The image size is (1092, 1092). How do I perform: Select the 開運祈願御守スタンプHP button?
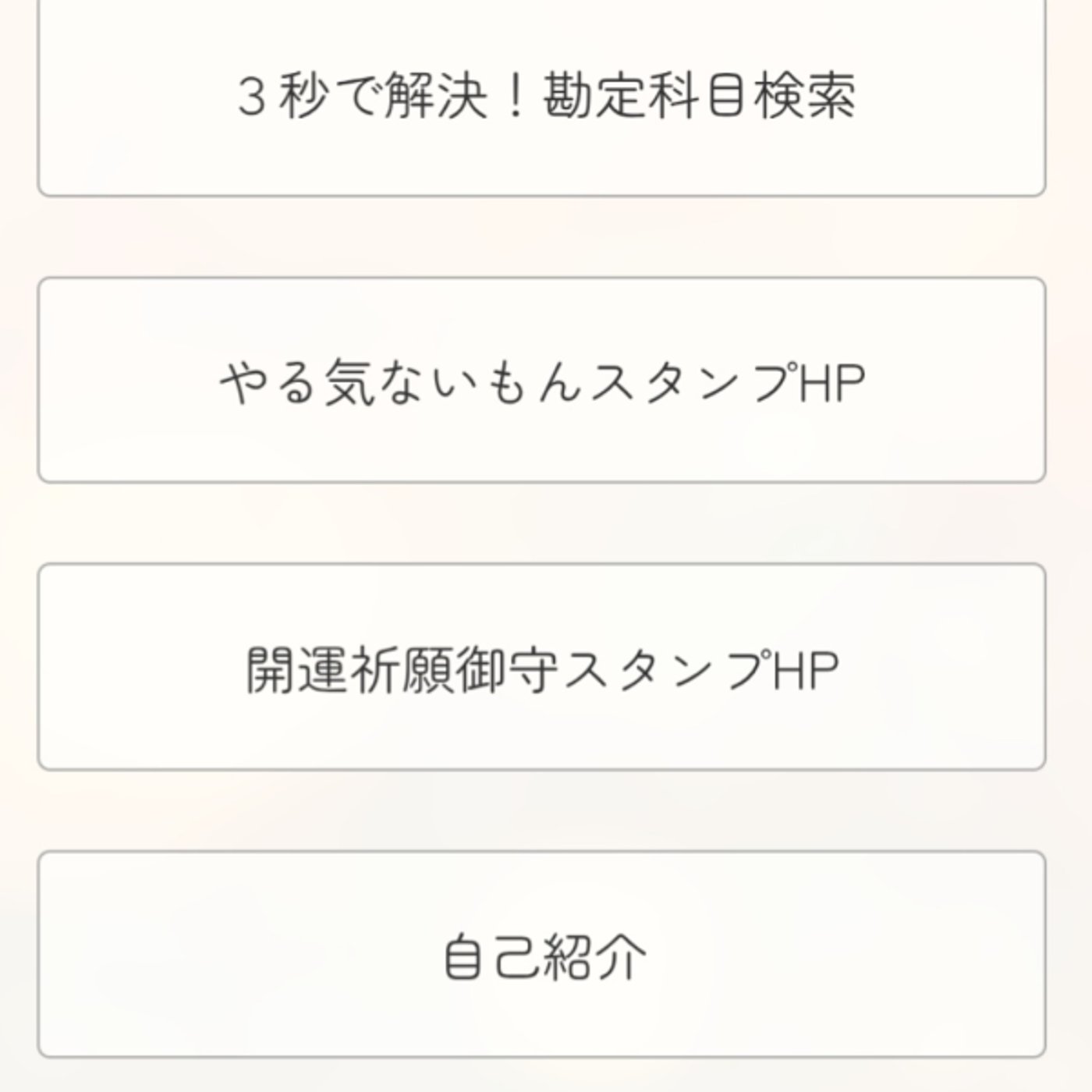(x=541, y=668)
